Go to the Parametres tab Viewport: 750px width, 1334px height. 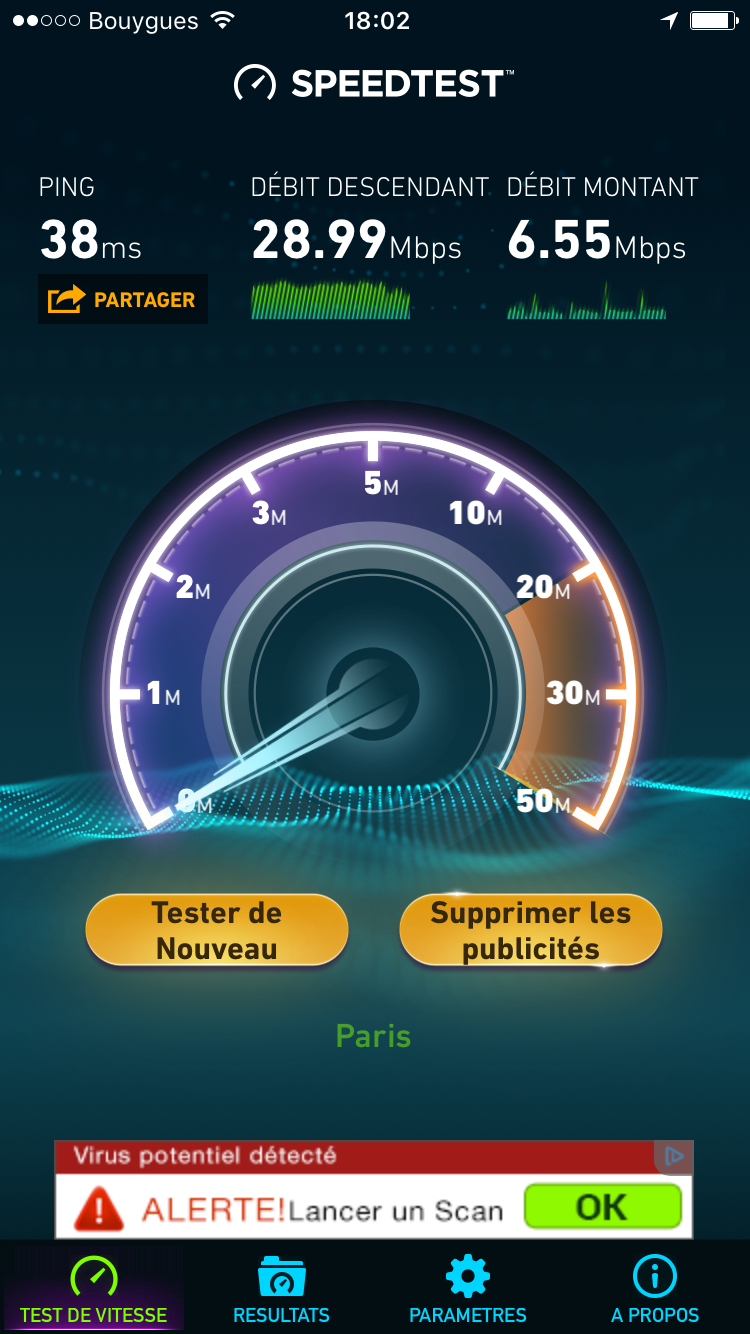click(x=468, y=1291)
